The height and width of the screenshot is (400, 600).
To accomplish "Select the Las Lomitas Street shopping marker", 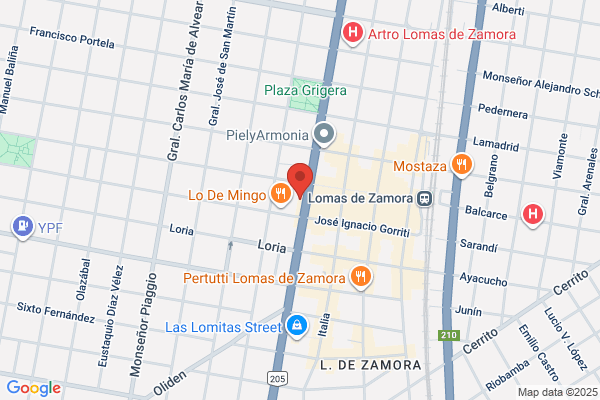I will click(297, 327).
